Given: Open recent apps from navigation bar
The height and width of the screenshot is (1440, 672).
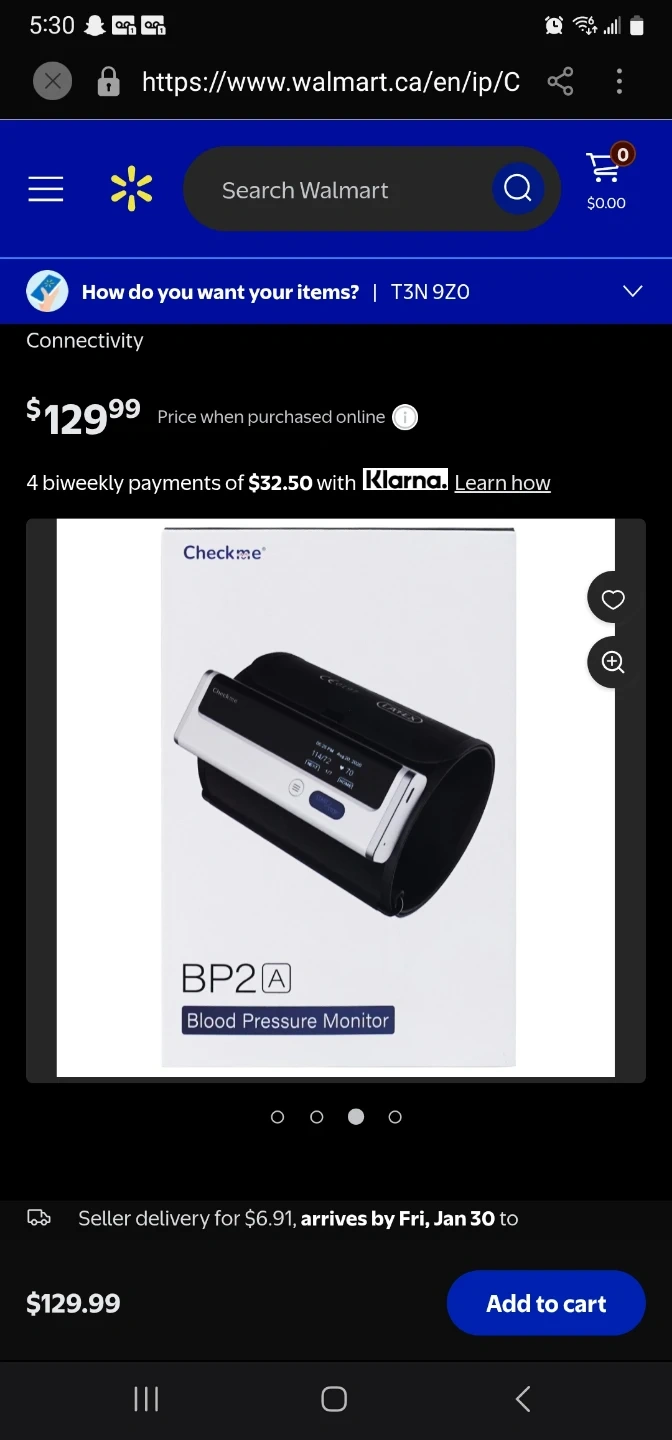Looking at the screenshot, I should coord(146,1398).
